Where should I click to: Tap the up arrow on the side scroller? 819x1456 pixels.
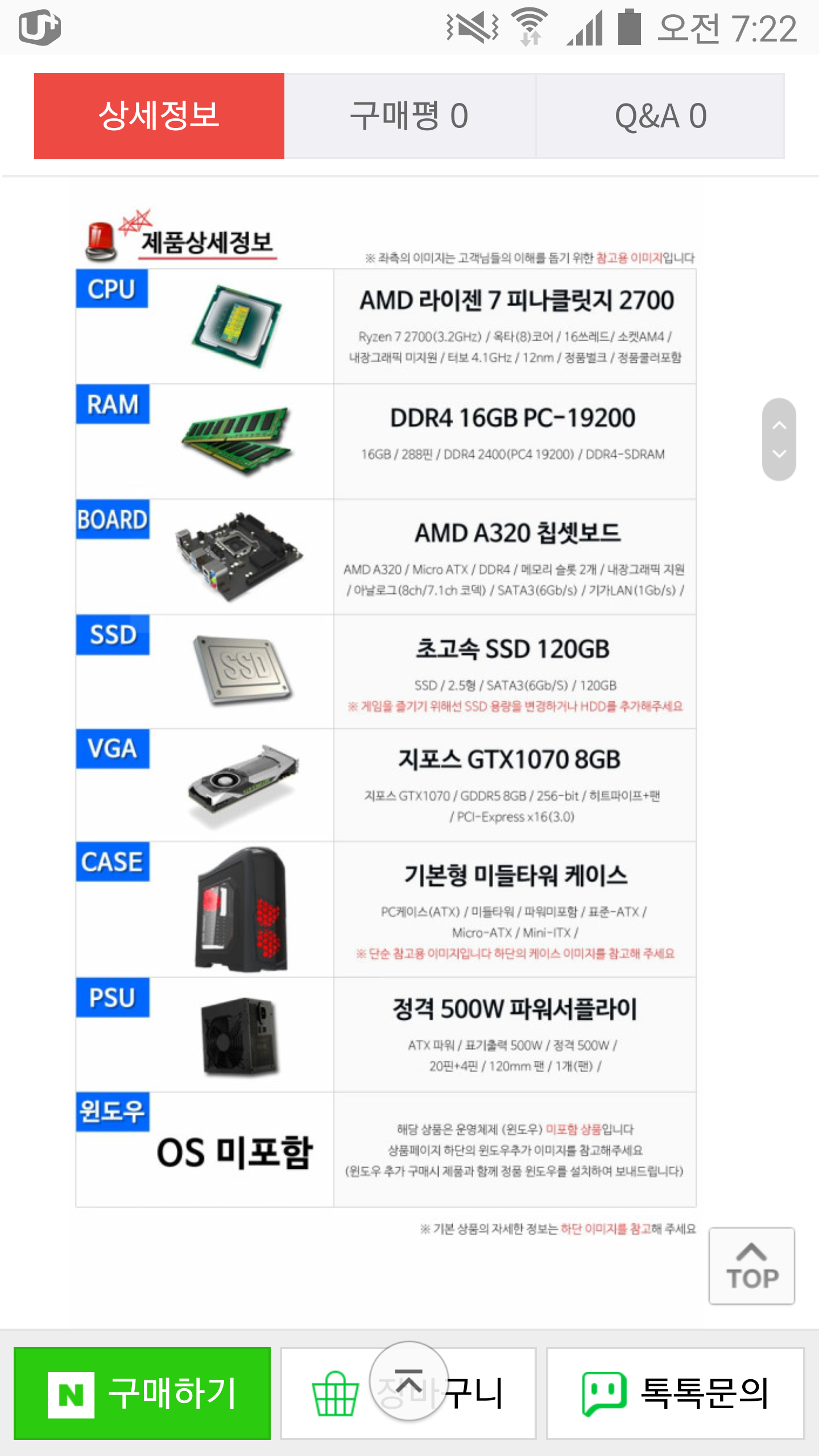click(779, 425)
